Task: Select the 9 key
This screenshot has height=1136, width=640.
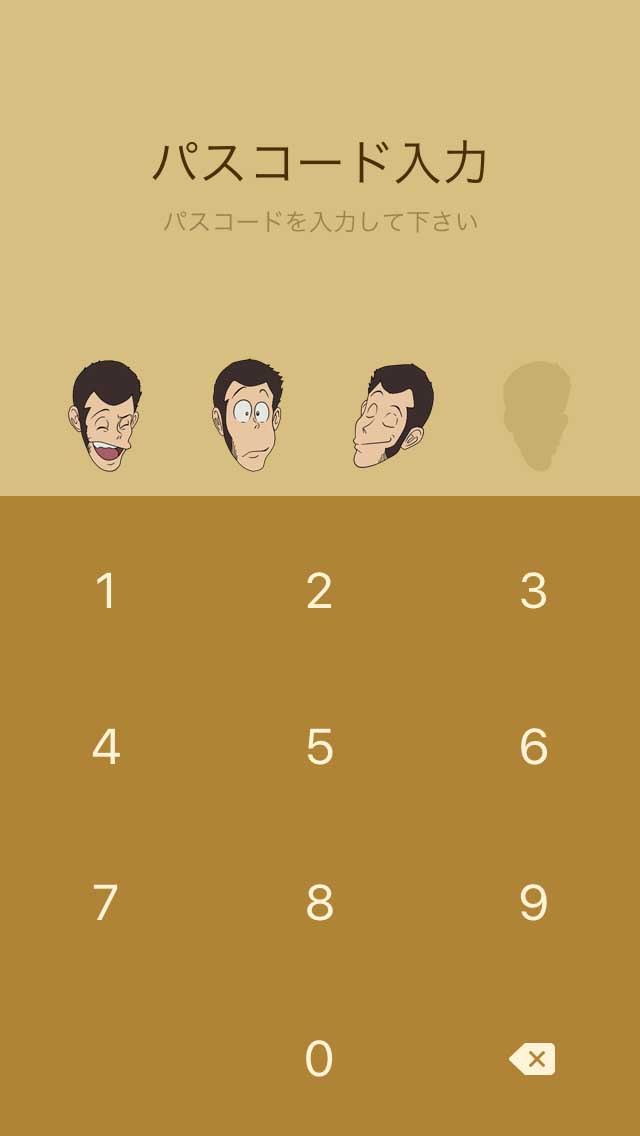Action: coord(533,902)
